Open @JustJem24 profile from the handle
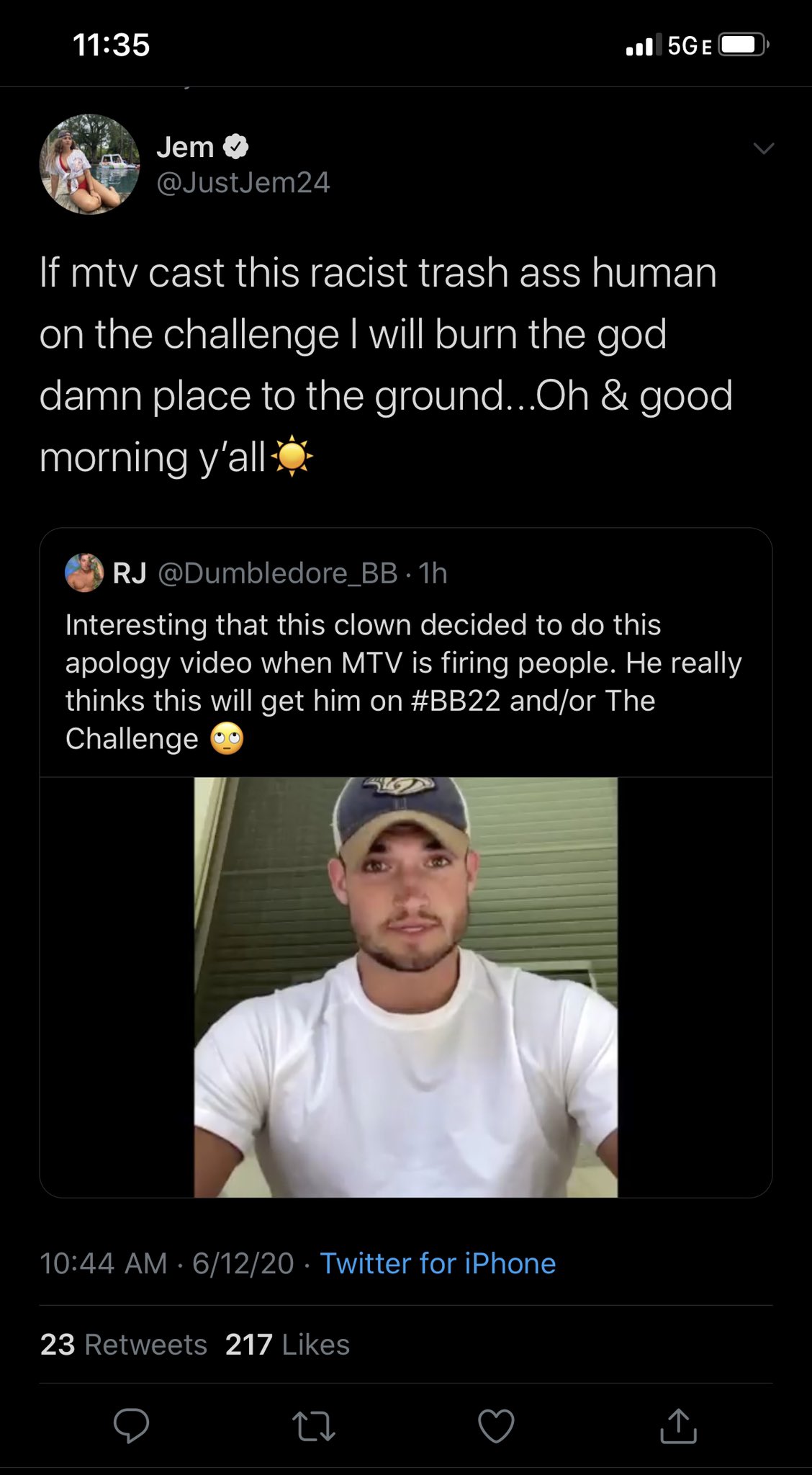This screenshot has height=1475, width=812. tap(243, 182)
